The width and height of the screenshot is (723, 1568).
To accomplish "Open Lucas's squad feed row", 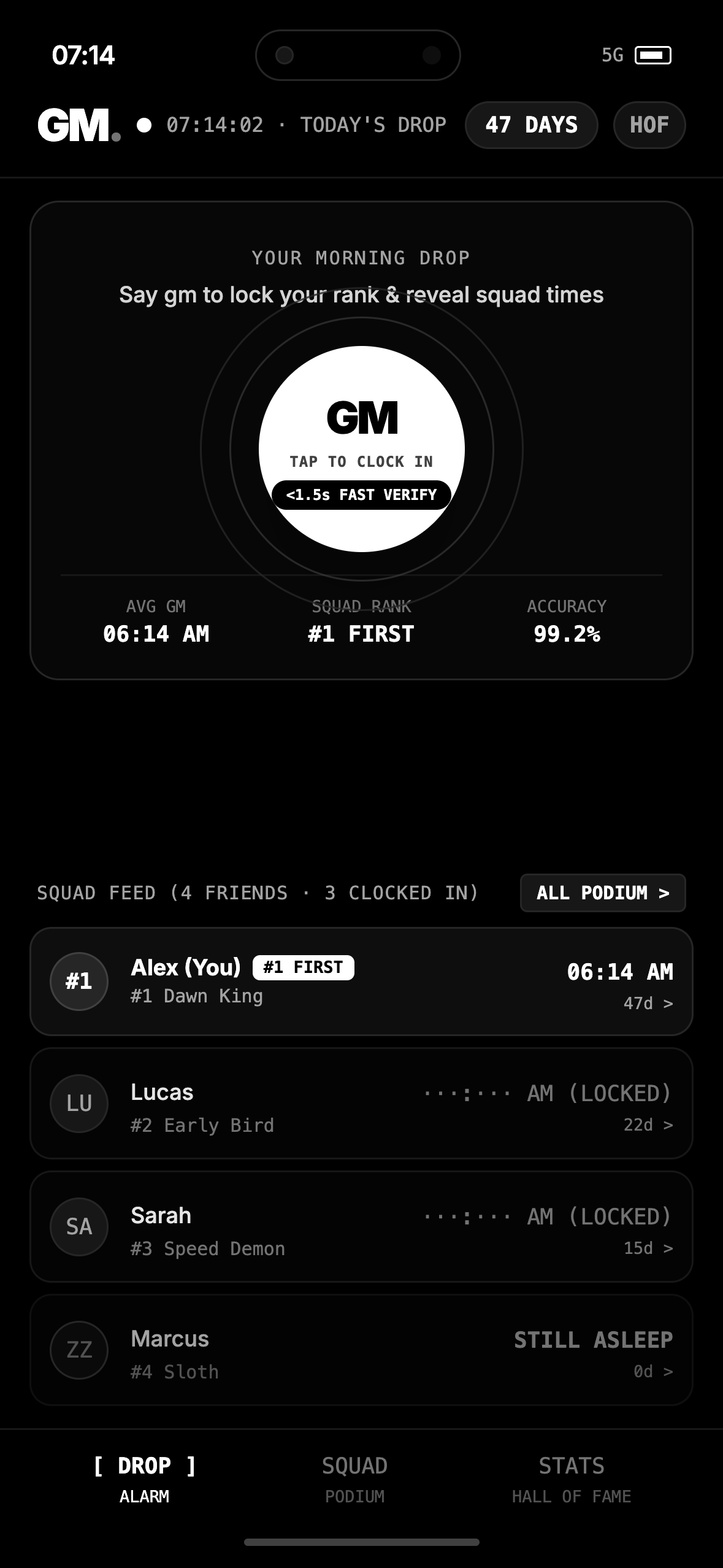I will tap(361, 1104).
